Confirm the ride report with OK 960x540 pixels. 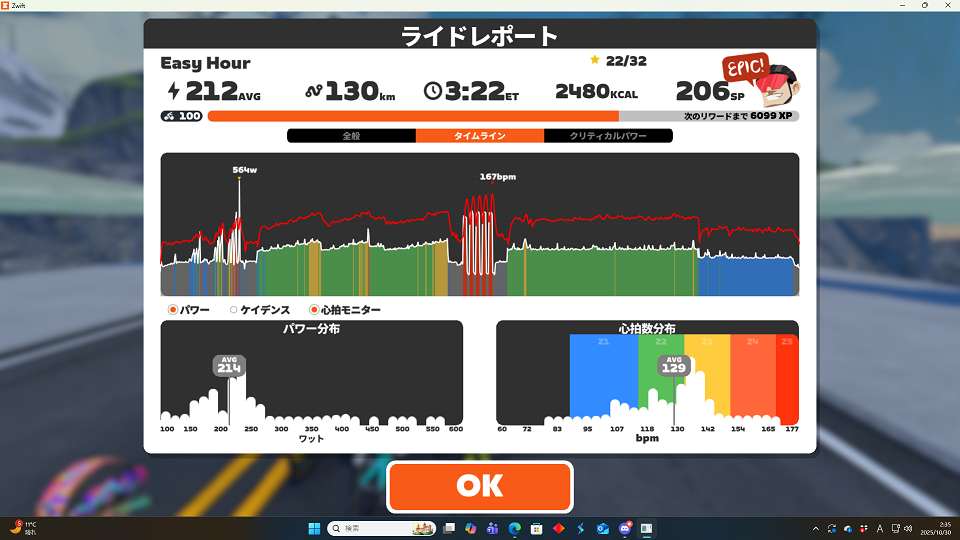pyautogui.click(x=480, y=486)
